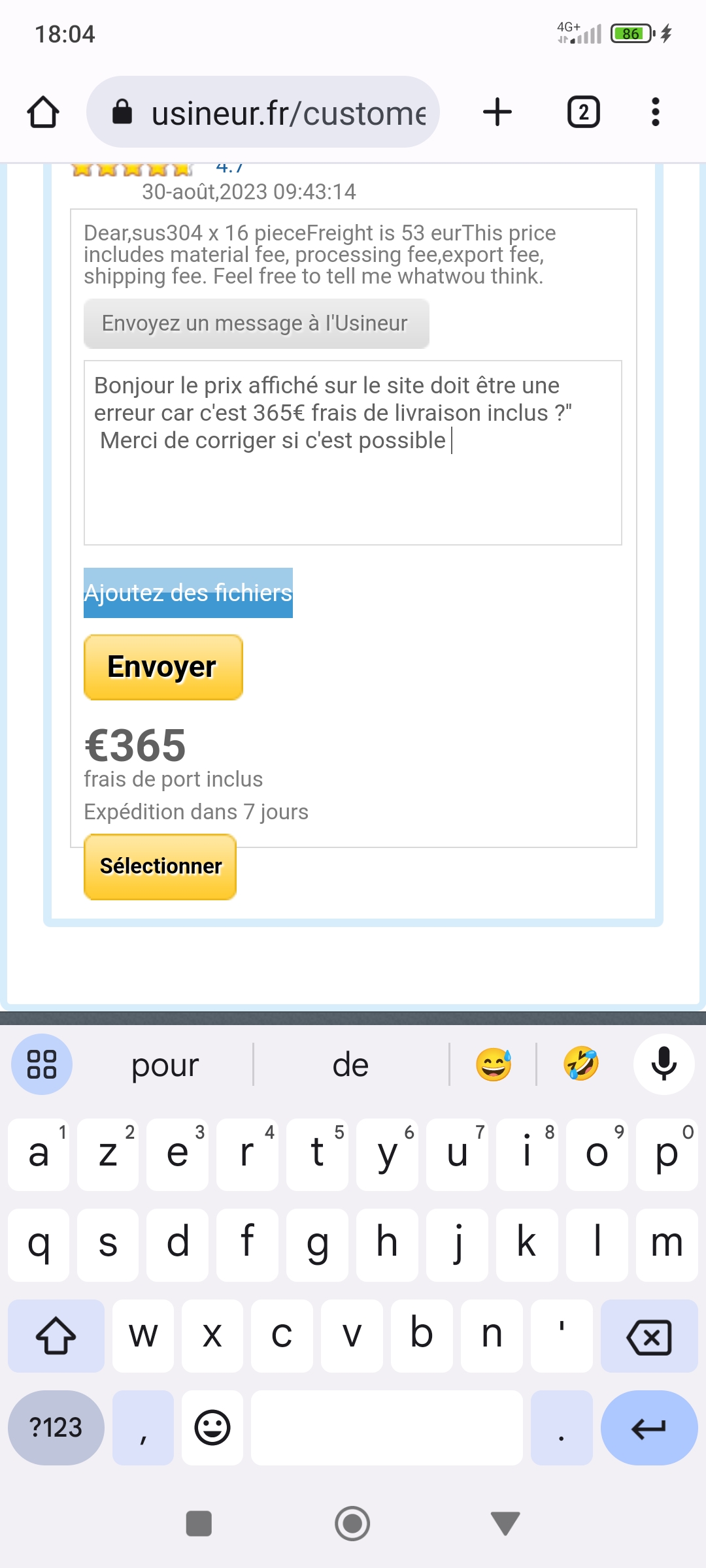The width and height of the screenshot is (706, 1568).
Task: Start voice typing with the microphone
Action: point(664,1064)
